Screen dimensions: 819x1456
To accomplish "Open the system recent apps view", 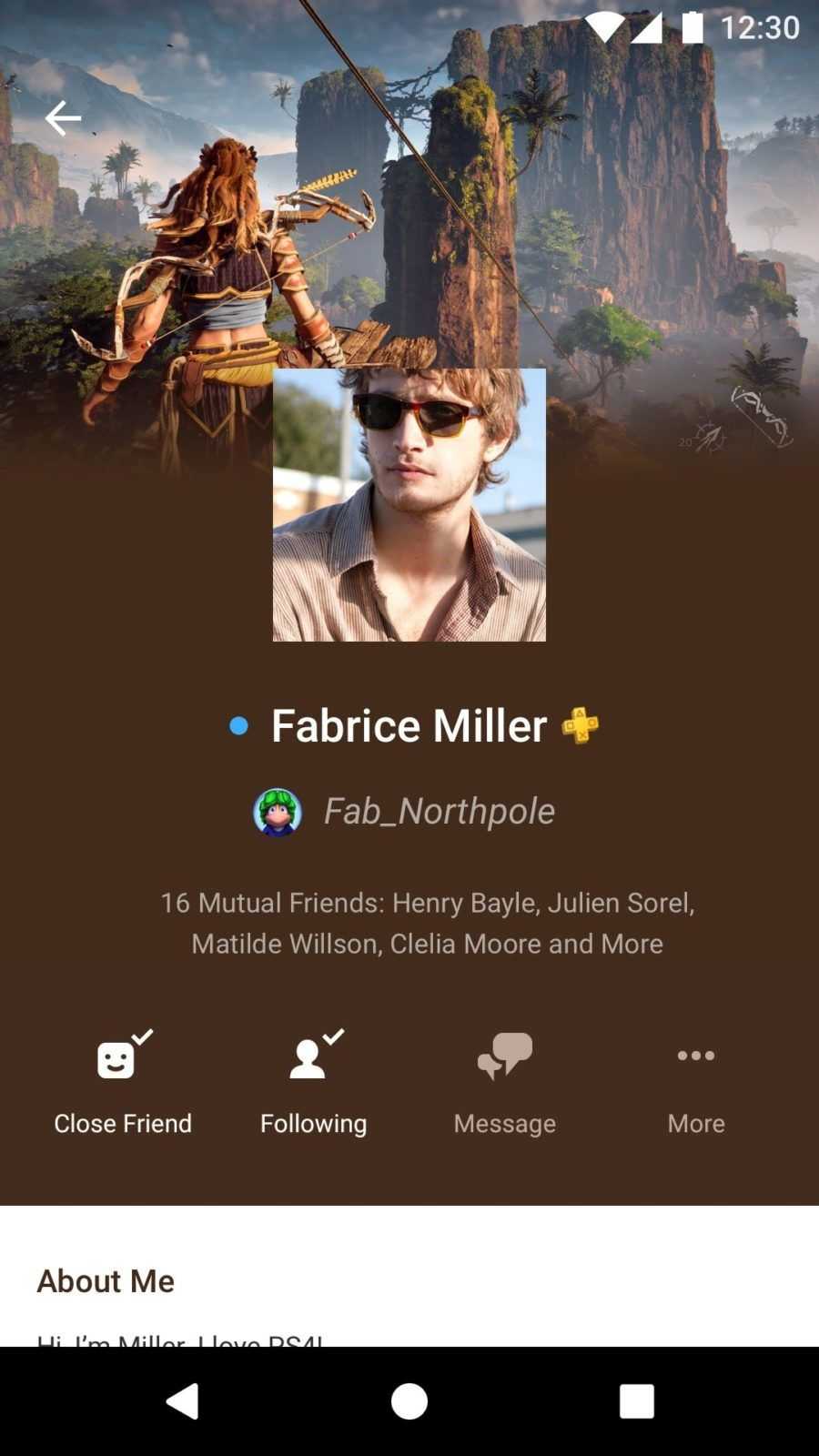I will 637,1401.
